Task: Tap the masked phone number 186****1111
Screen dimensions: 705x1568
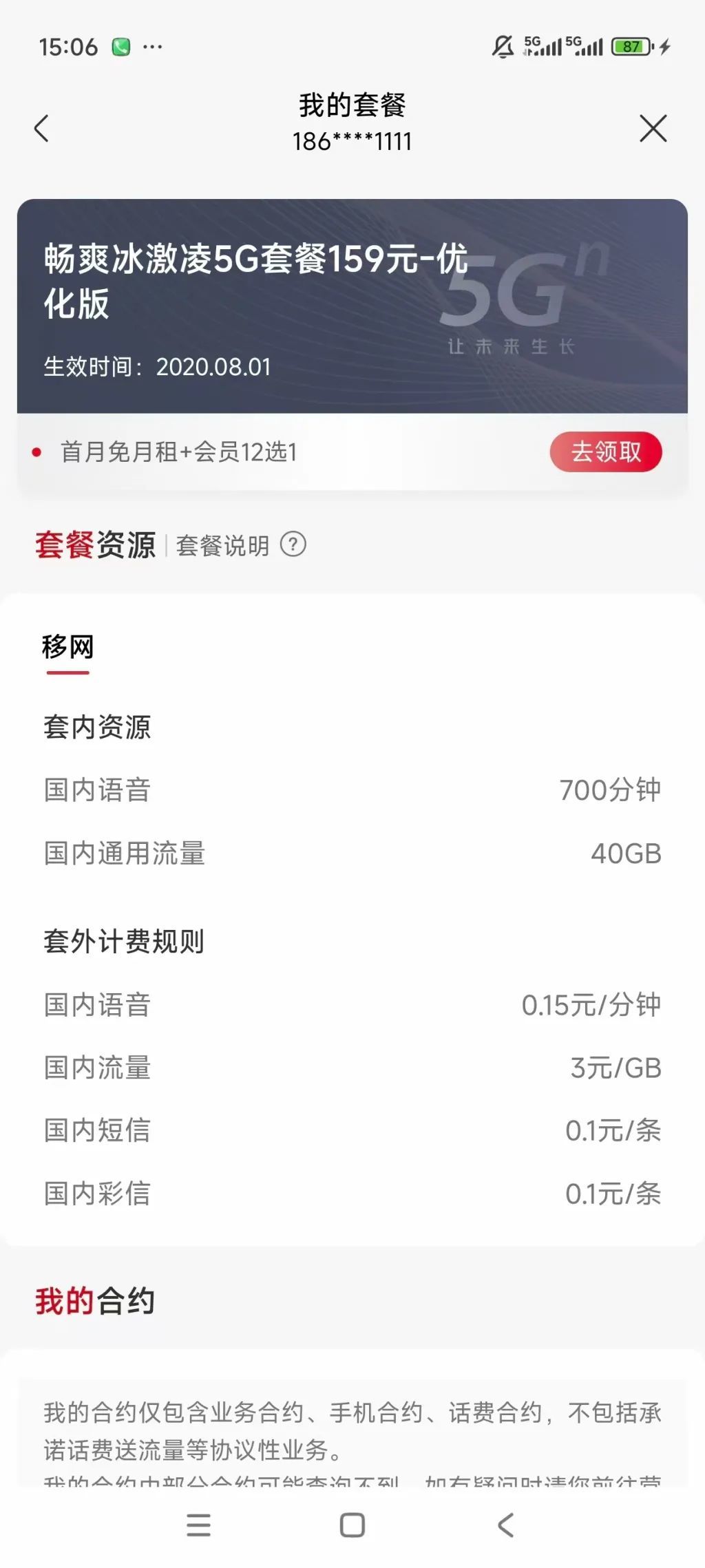Action: [352, 141]
